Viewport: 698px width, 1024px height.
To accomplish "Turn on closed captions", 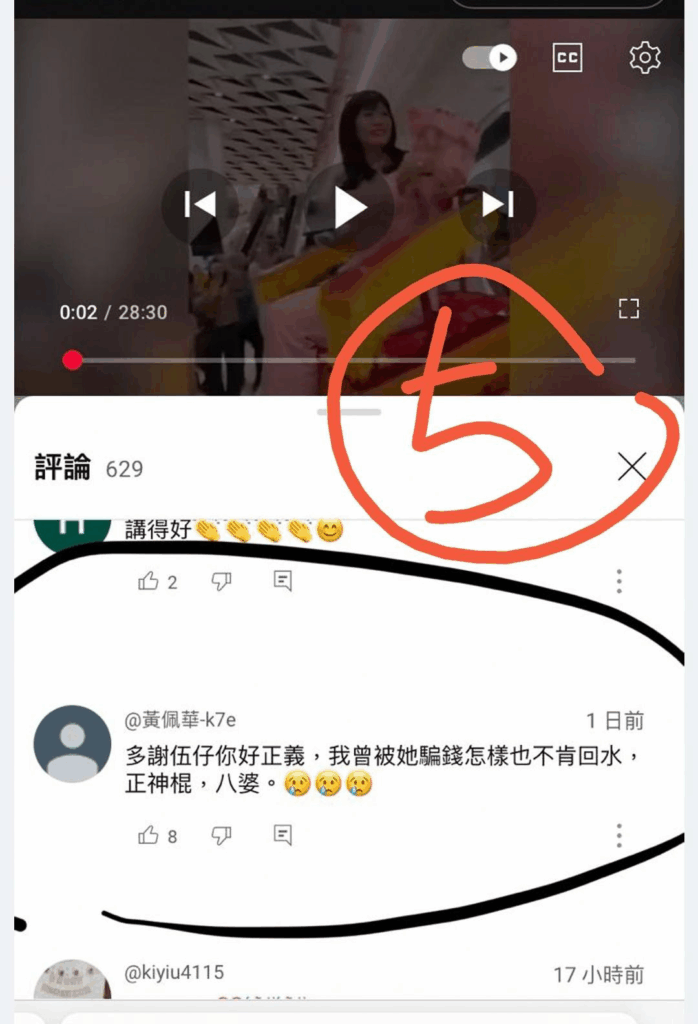I will coord(567,58).
